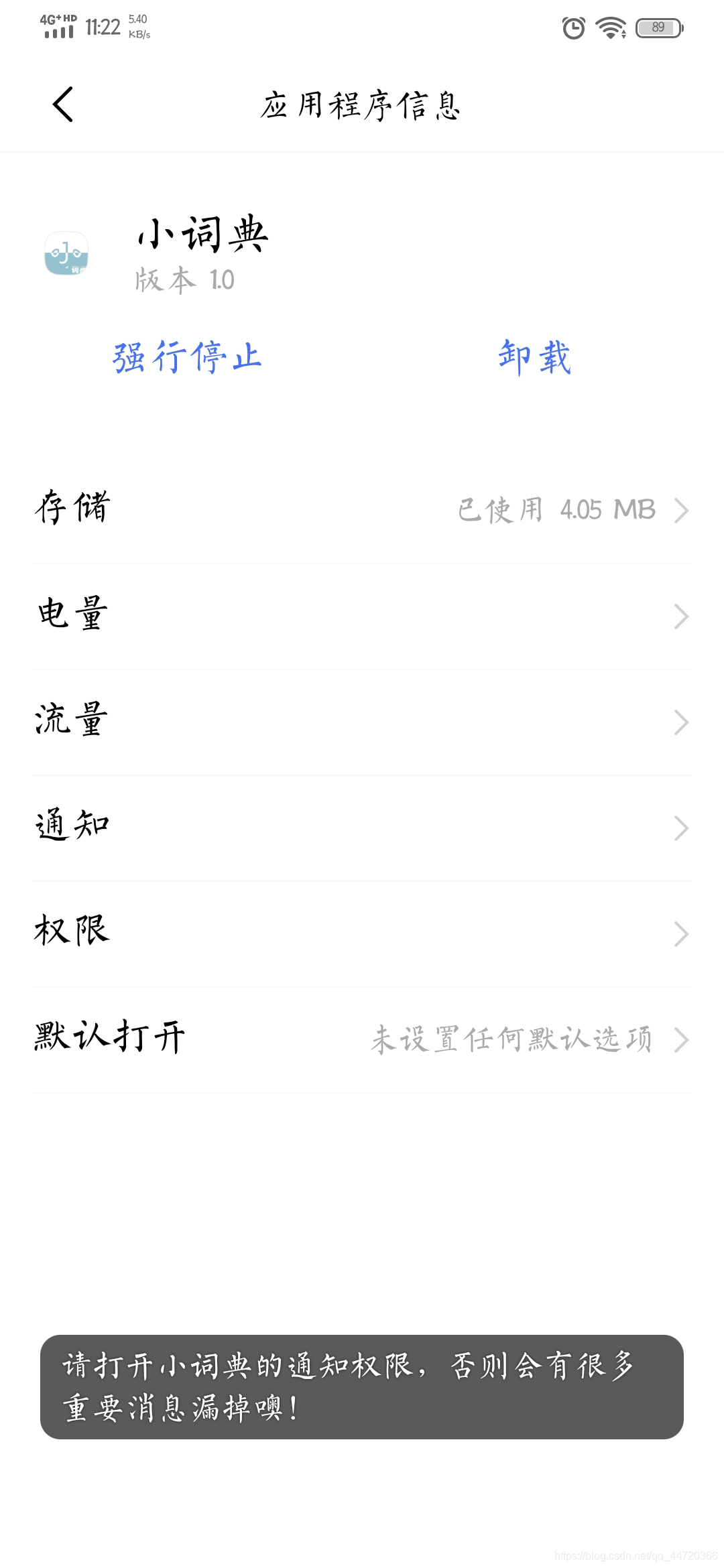Go back from 应用程序信息
The width and height of the screenshot is (724, 1568).
point(63,105)
